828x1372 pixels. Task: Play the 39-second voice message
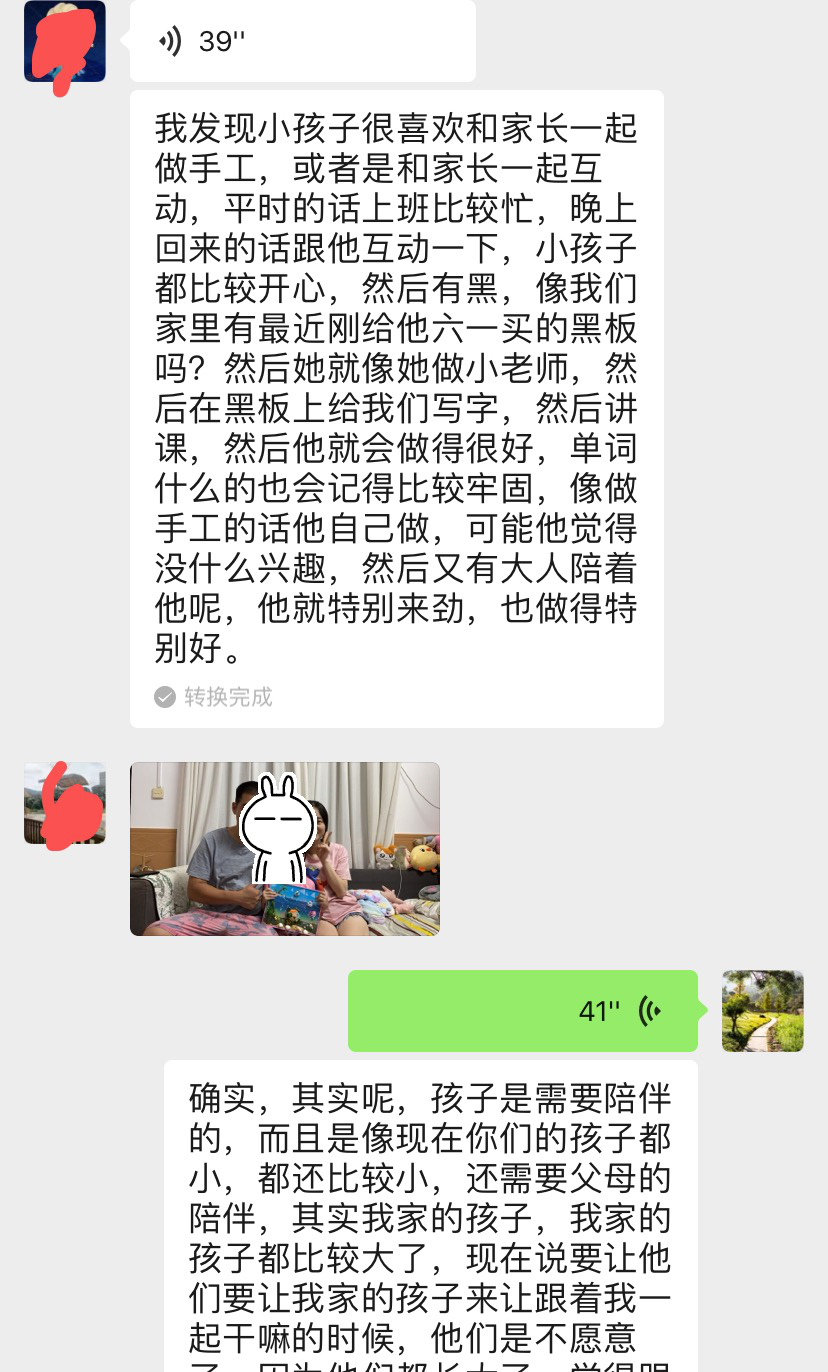[x=302, y=41]
